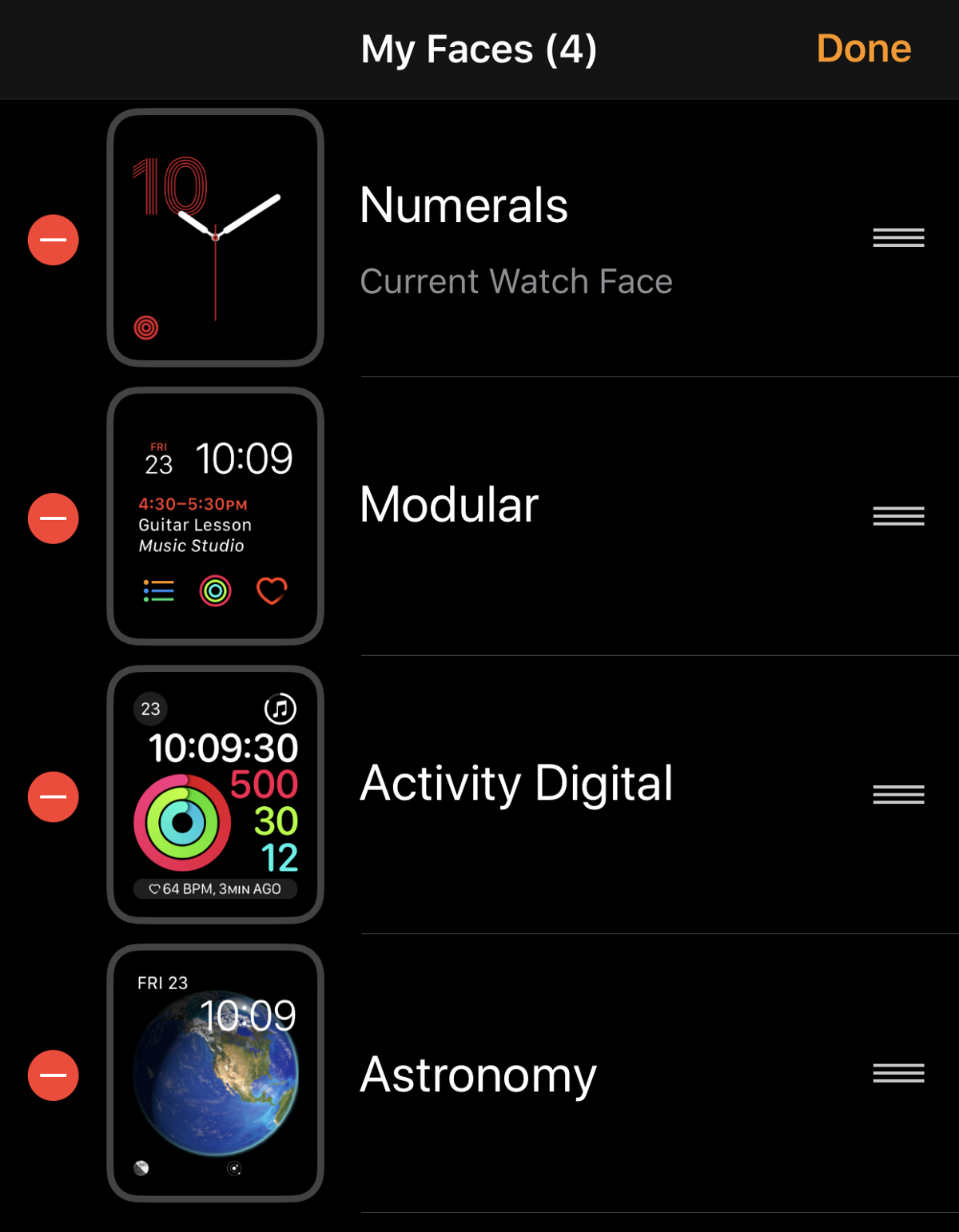Delete the Astronomy watch face
959x1232 pixels.
tap(54, 1075)
